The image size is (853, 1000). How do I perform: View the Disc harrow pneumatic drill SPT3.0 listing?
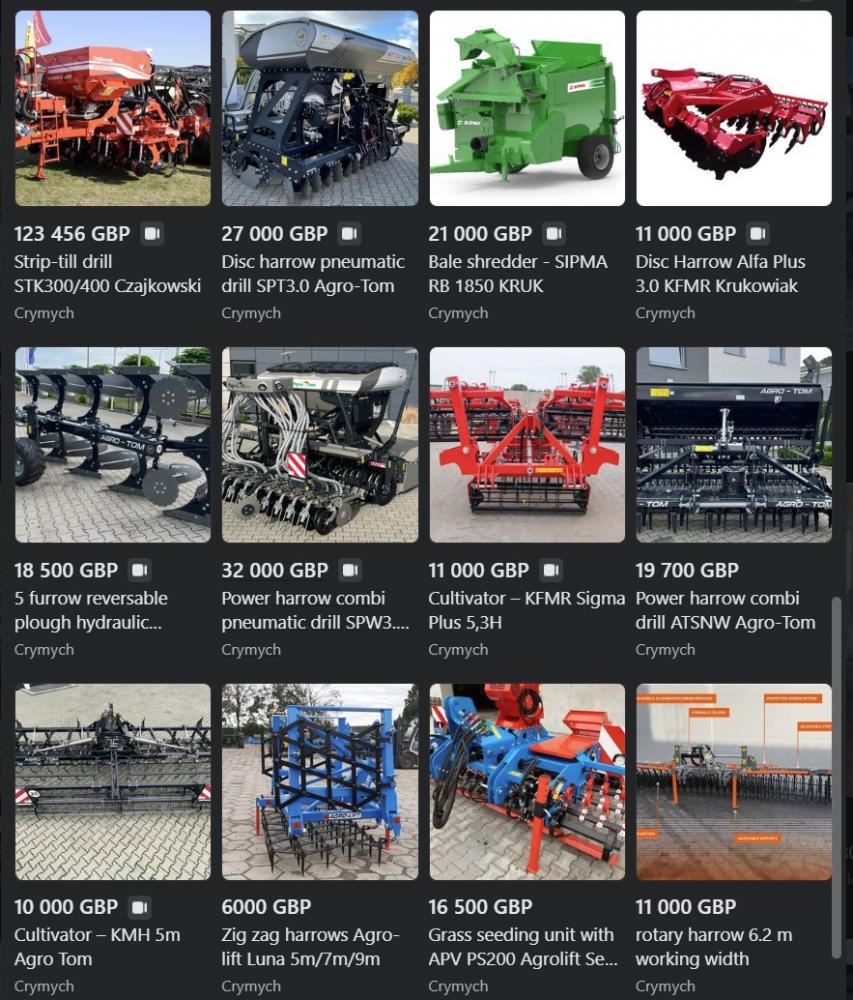click(x=319, y=108)
